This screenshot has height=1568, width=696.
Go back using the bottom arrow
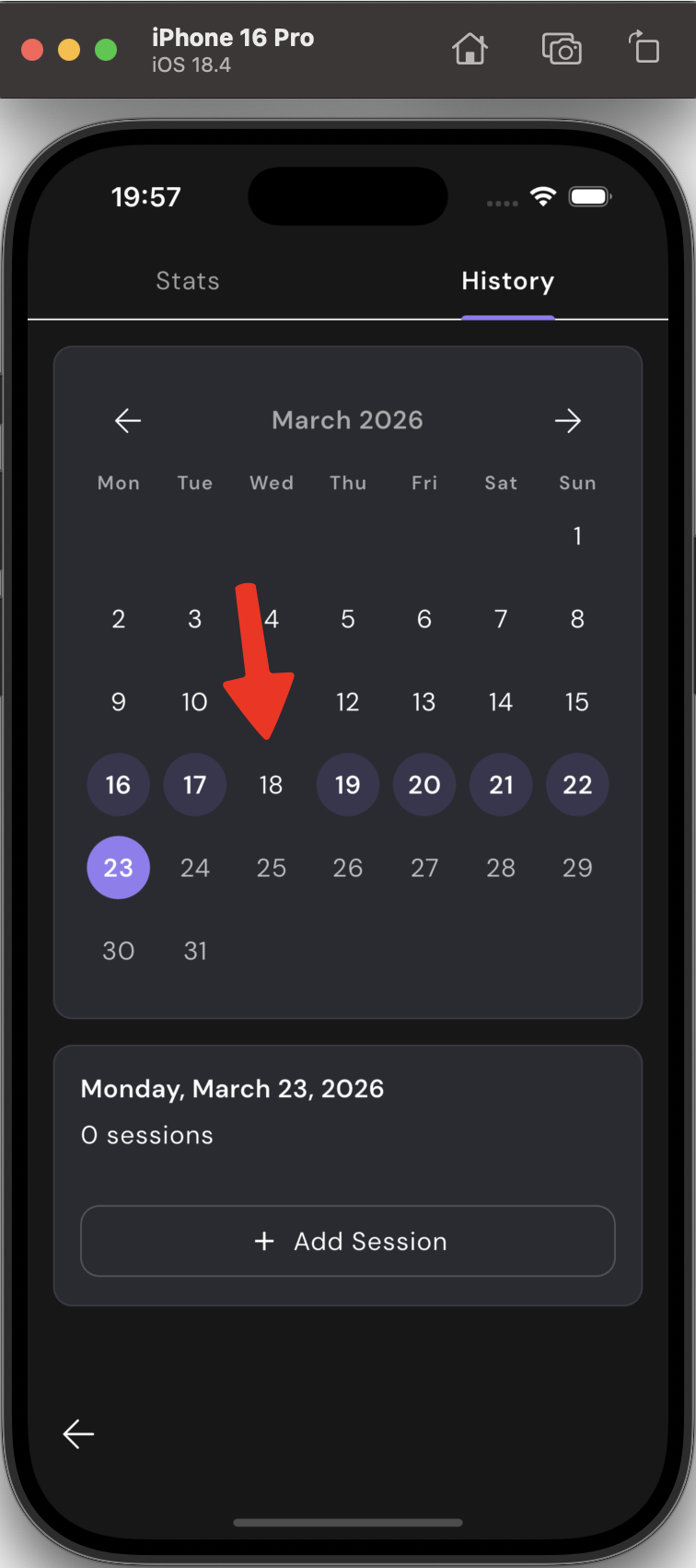(x=78, y=1433)
